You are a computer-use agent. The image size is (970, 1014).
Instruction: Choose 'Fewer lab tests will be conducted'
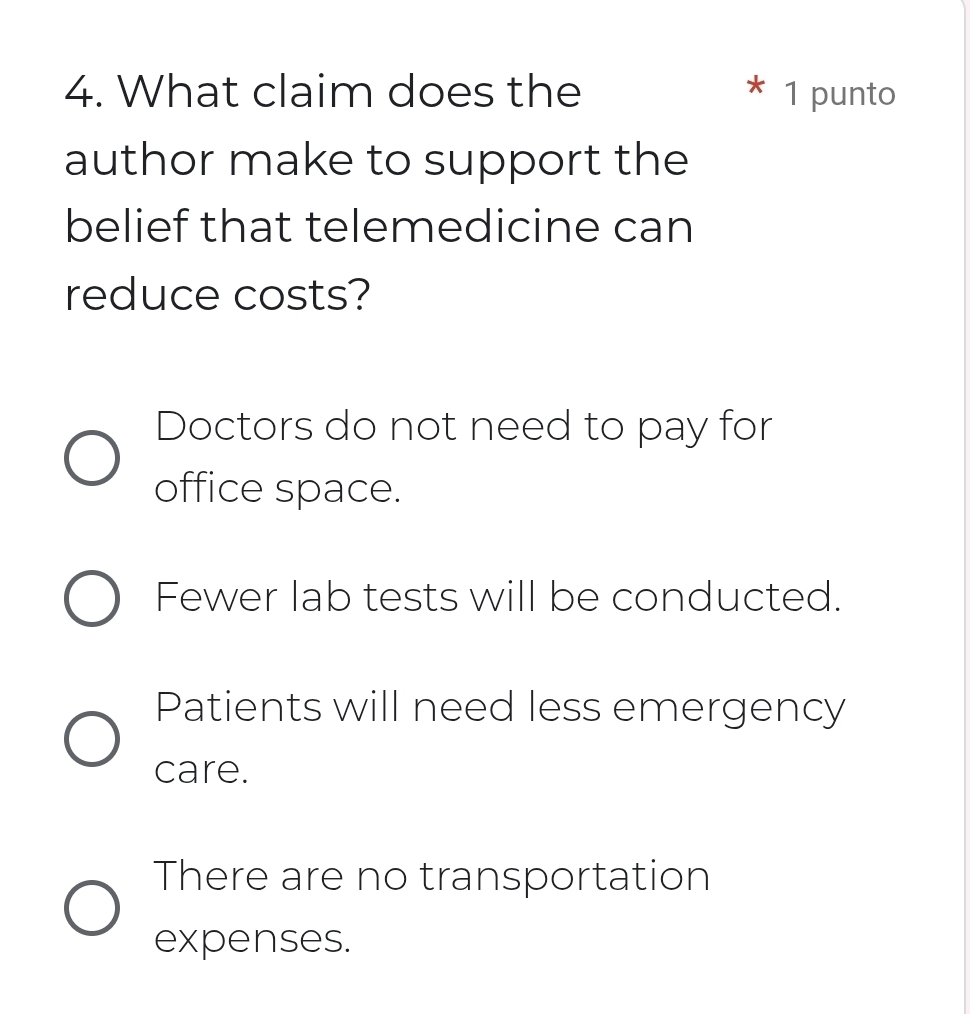[93, 599]
